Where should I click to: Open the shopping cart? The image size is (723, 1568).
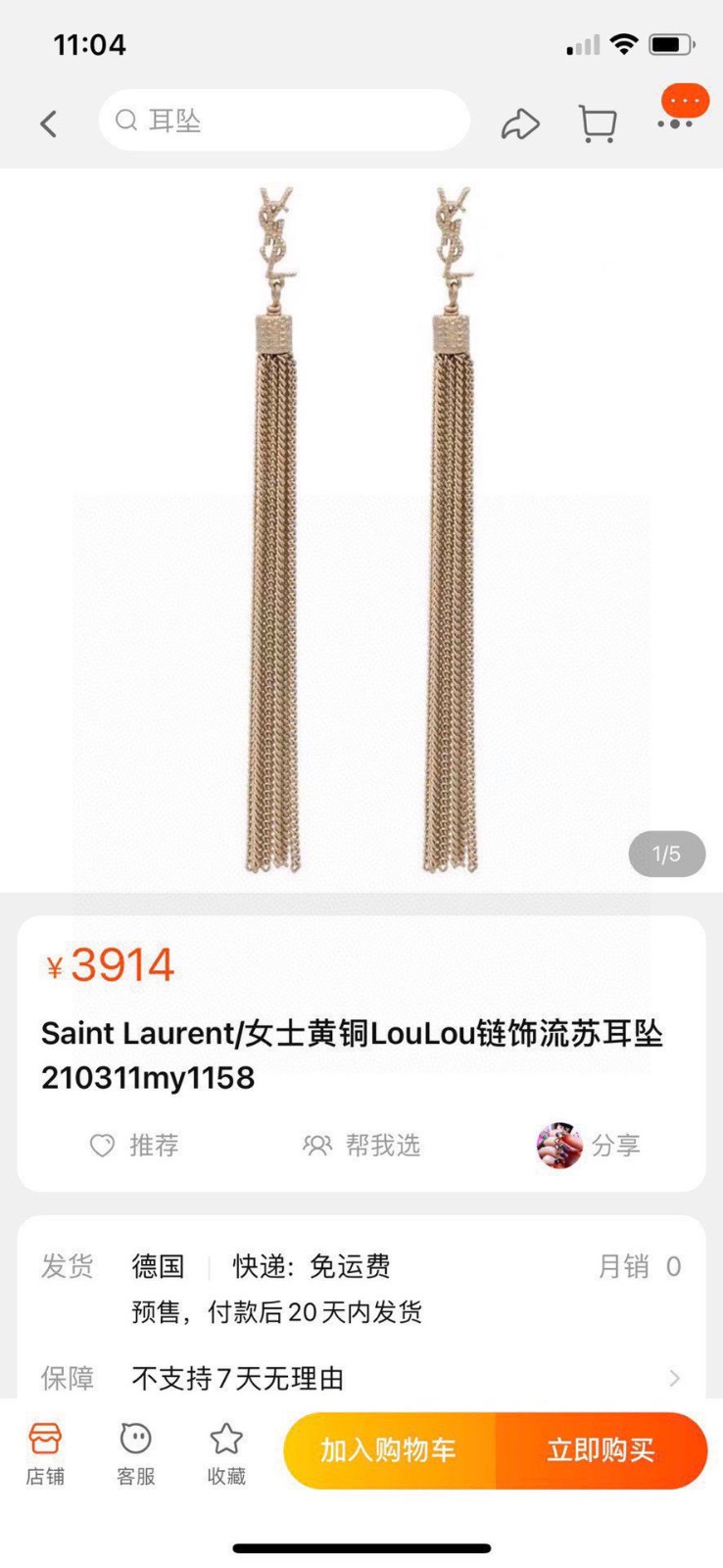(597, 123)
